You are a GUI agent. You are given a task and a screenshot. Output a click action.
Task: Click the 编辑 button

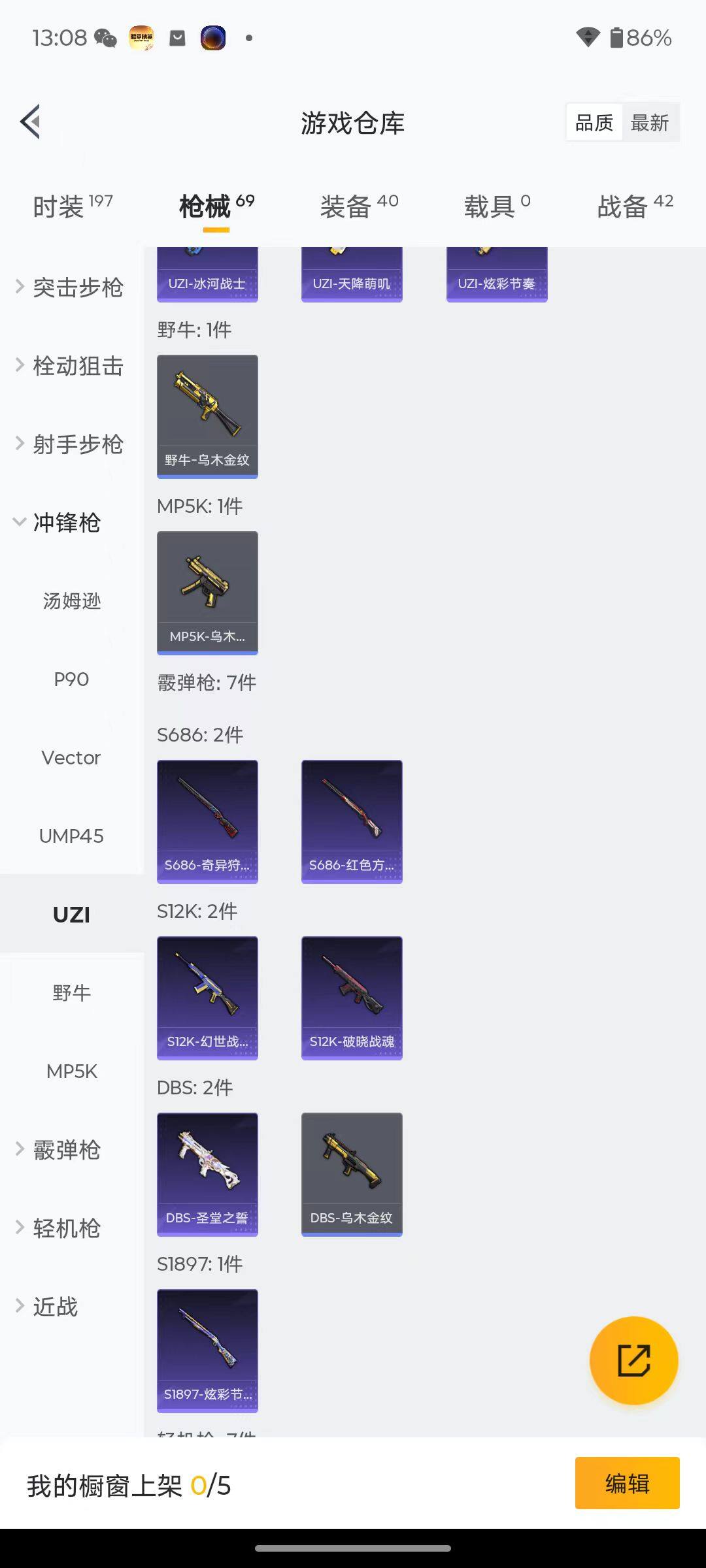[627, 1483]
